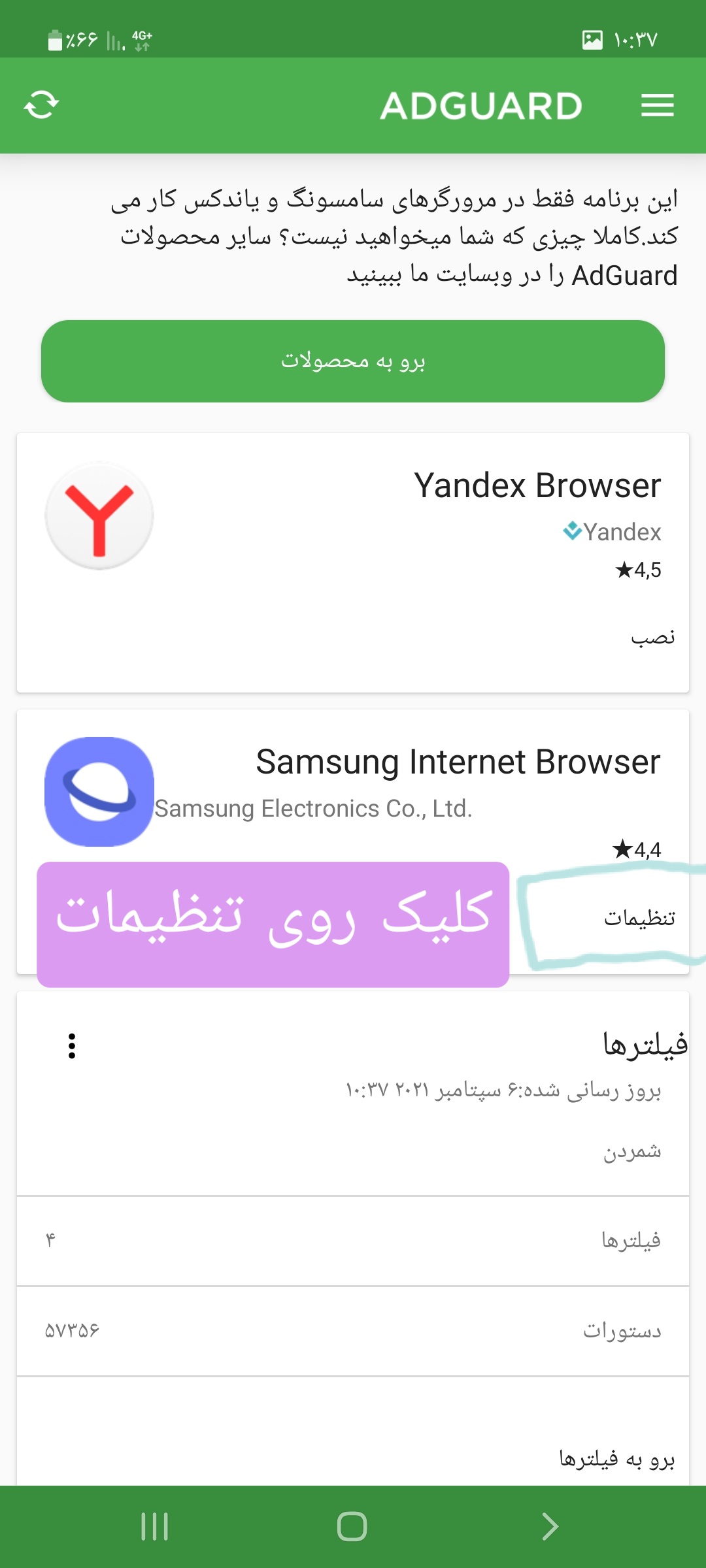Open the hamburger menu
The image size is (706, 1568).
(x=657, y=105)
